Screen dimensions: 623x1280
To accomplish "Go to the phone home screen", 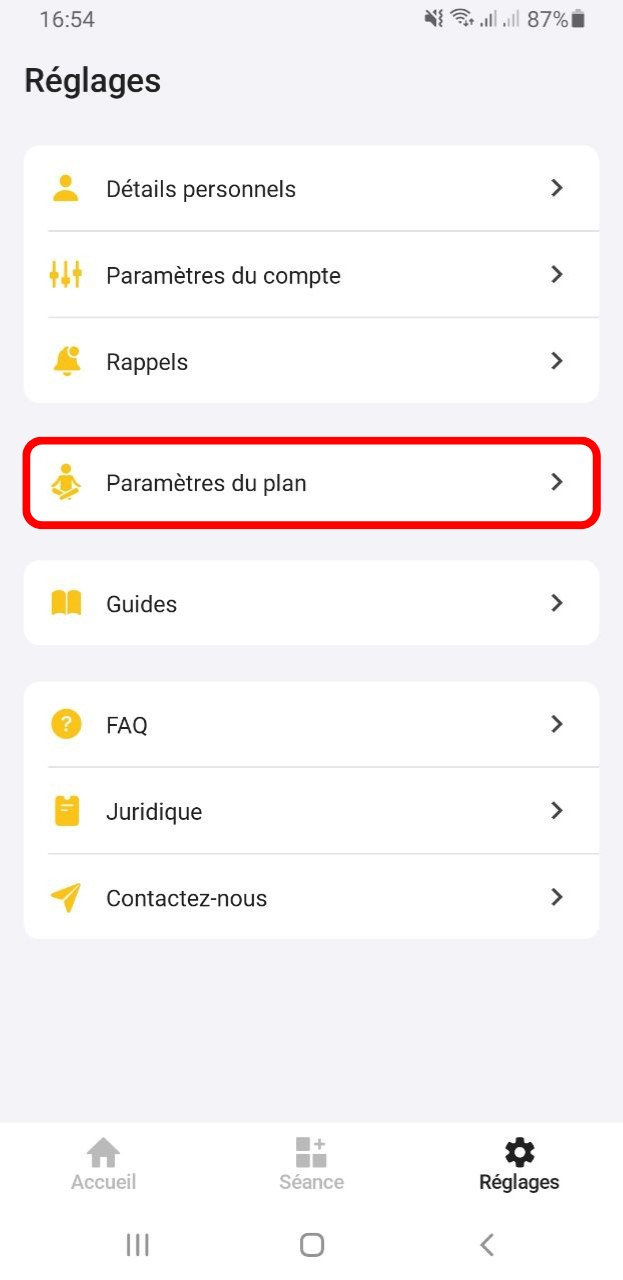I will click(312, 1245).
